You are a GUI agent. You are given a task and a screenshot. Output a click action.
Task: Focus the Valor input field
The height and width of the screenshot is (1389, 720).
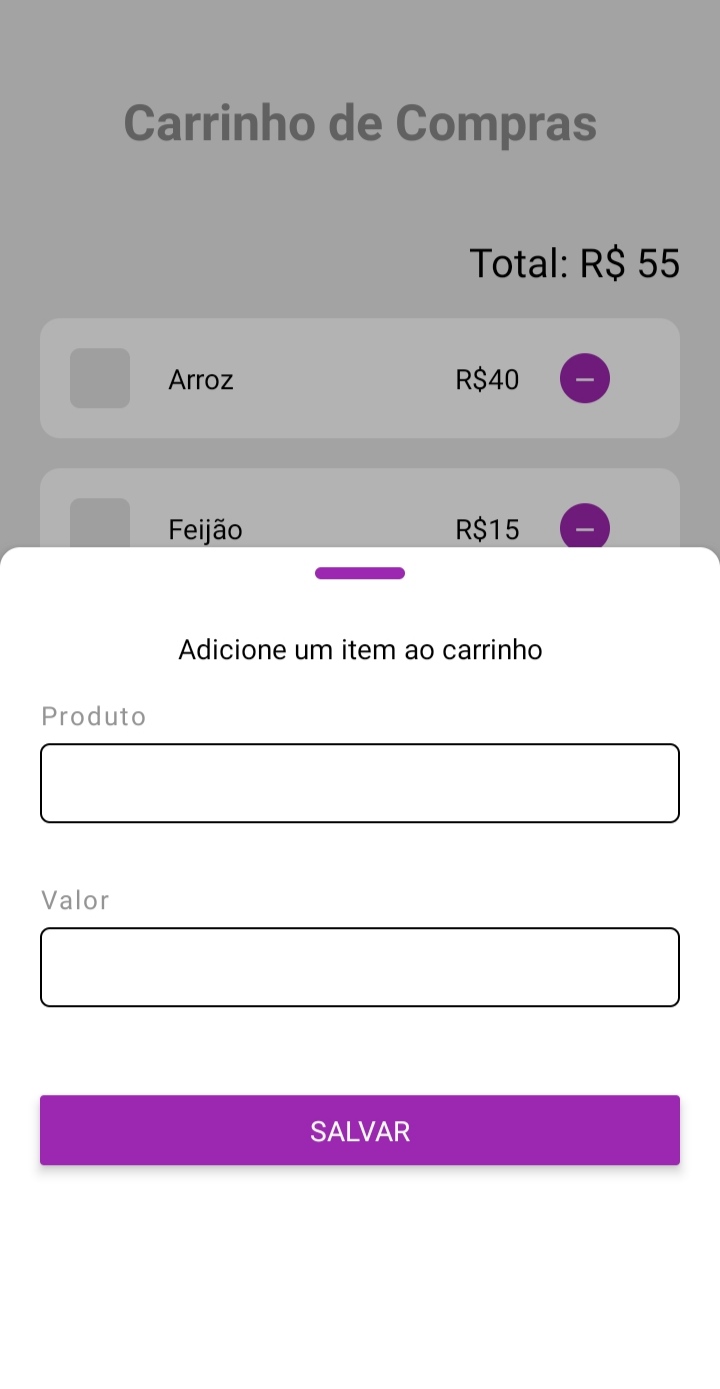[360, 967]
